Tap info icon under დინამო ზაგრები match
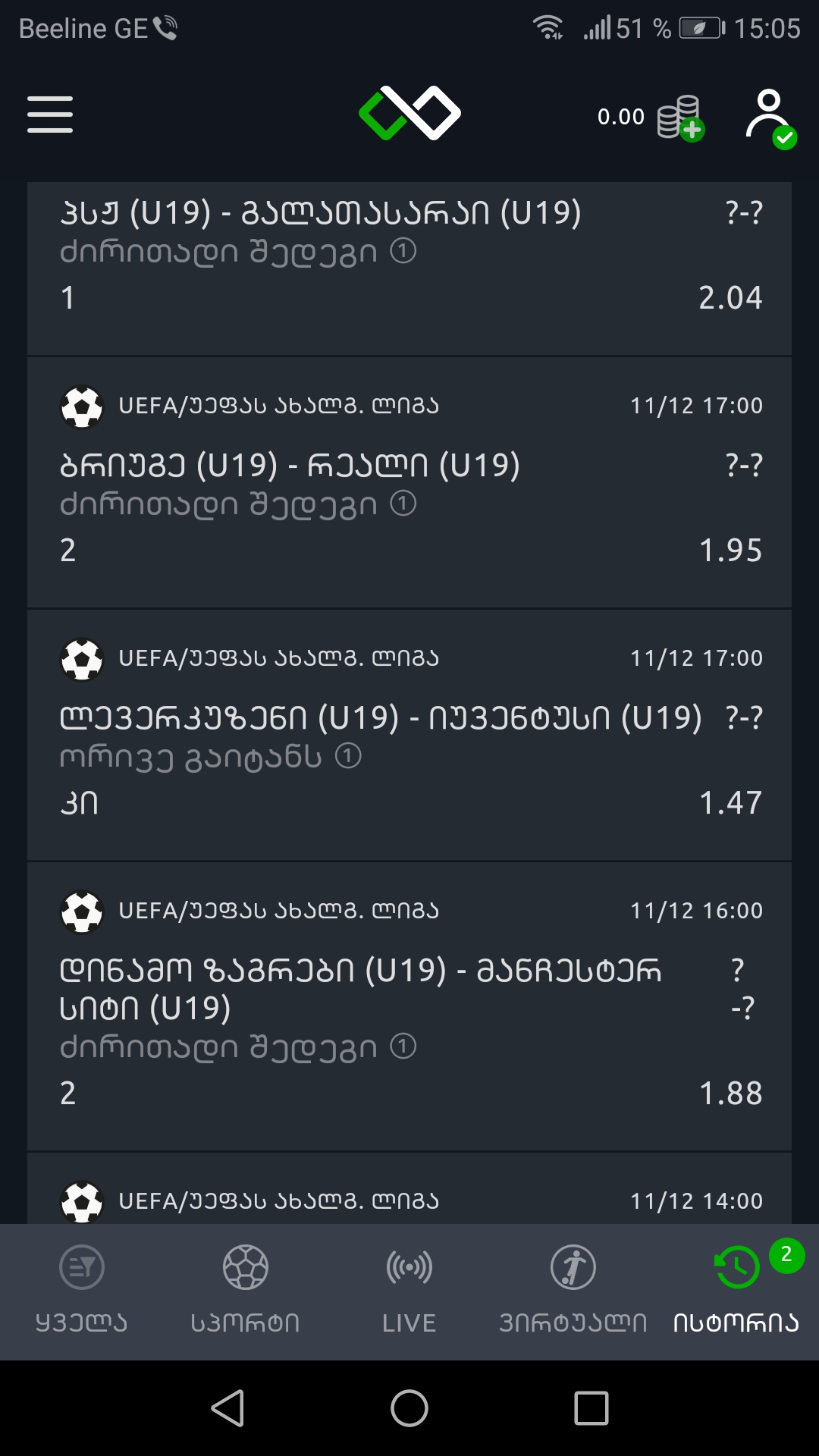The width and height of the screenshot is (819, 1456). [403, 1046]
